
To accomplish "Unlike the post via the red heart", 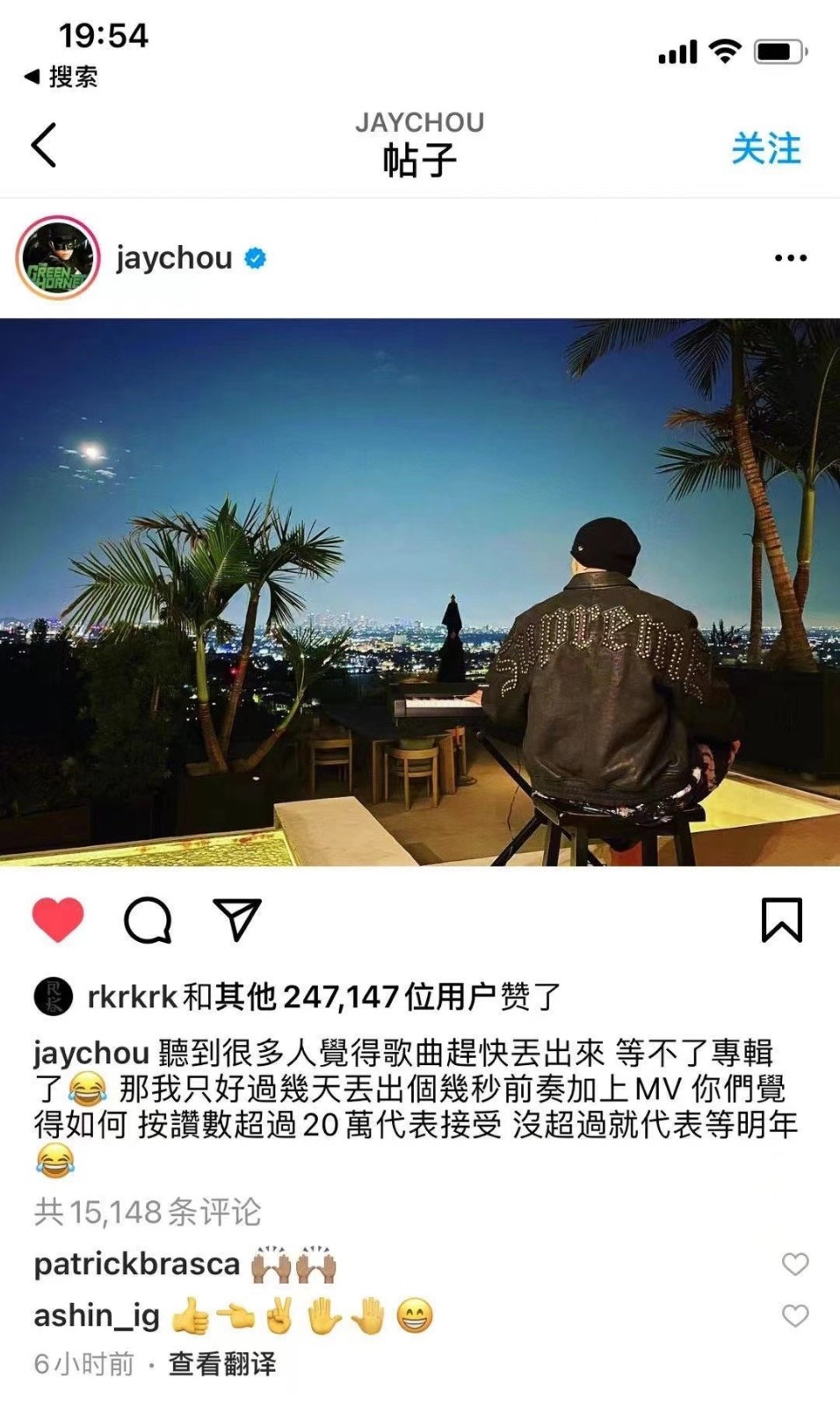I will (58, 920).
